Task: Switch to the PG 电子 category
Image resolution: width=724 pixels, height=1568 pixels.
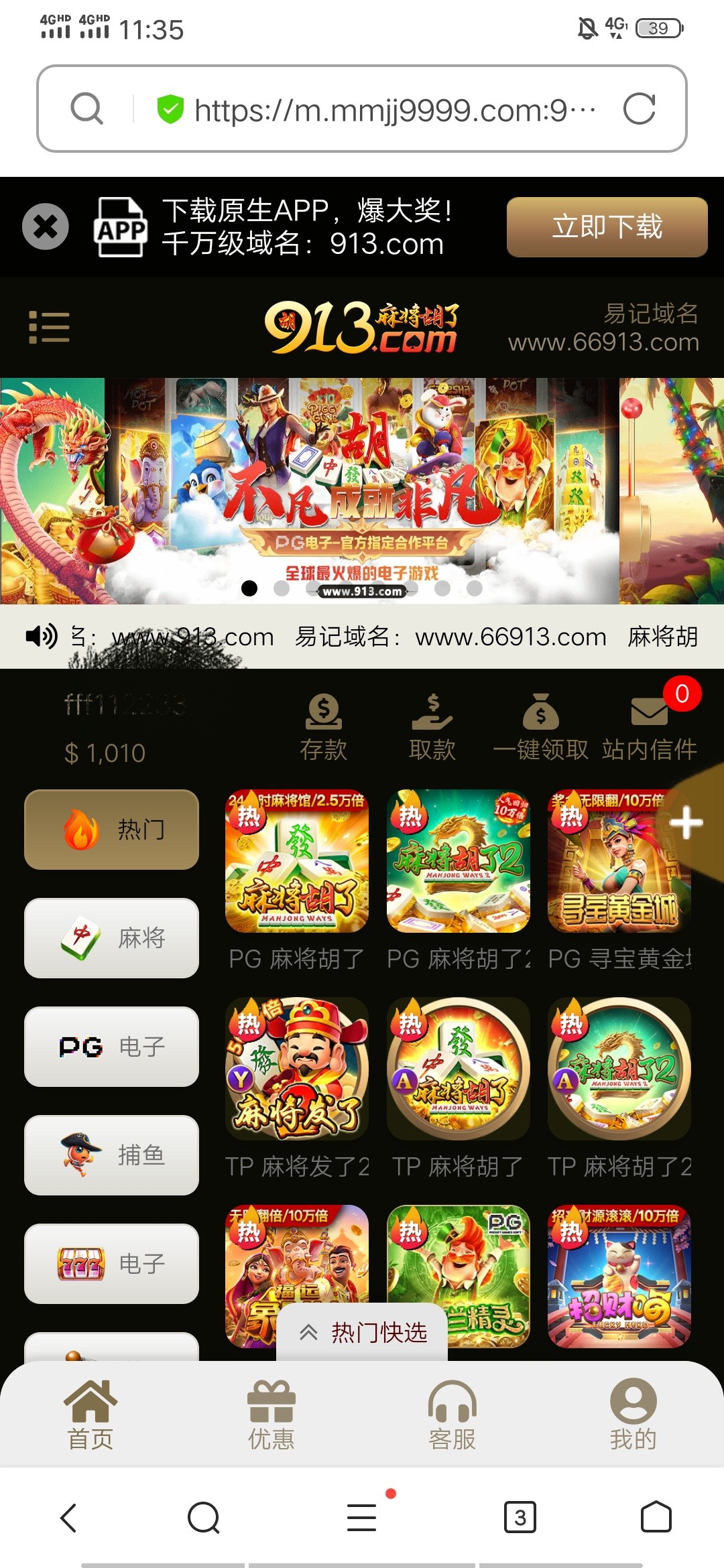Action: pyautogui.click(x=111, y=1047)
